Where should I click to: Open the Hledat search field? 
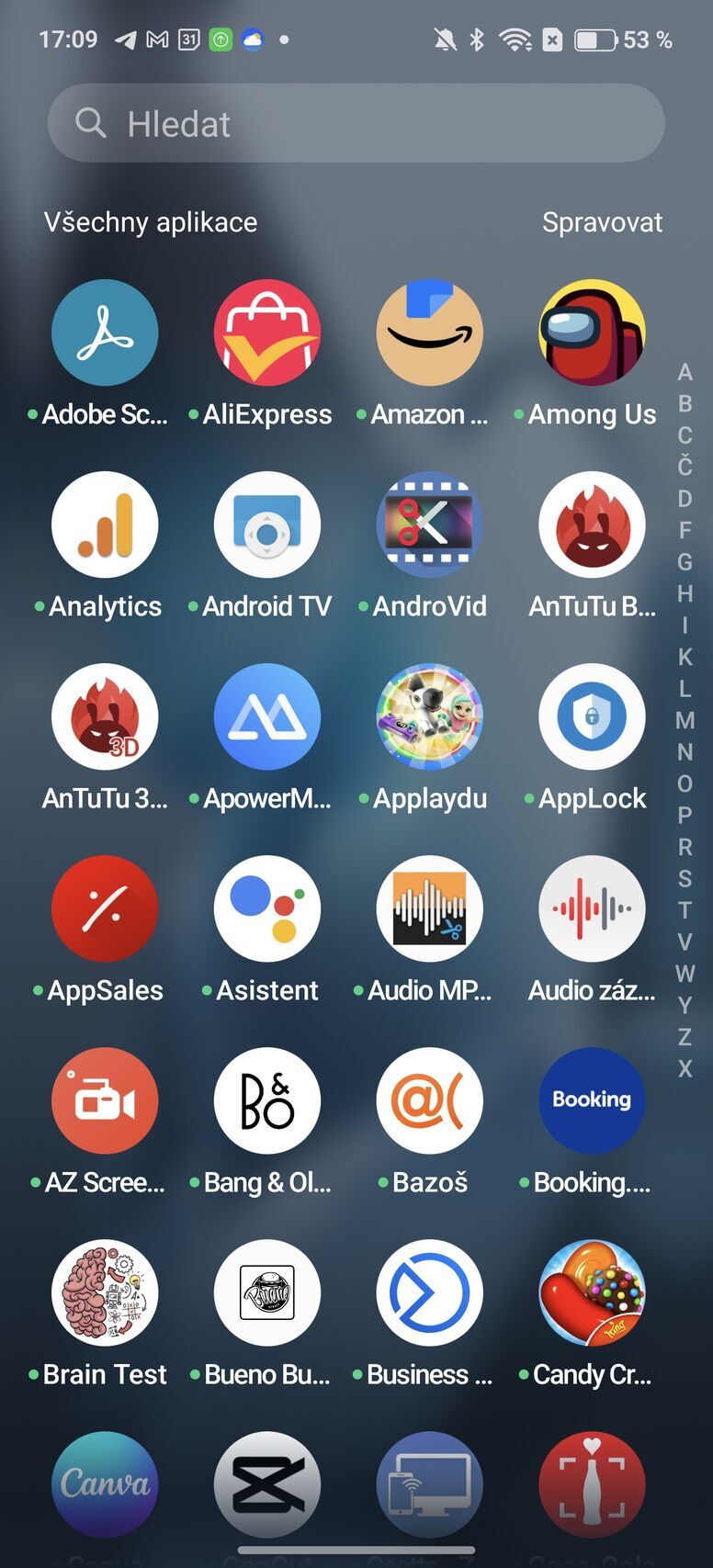tap(356, 123)
